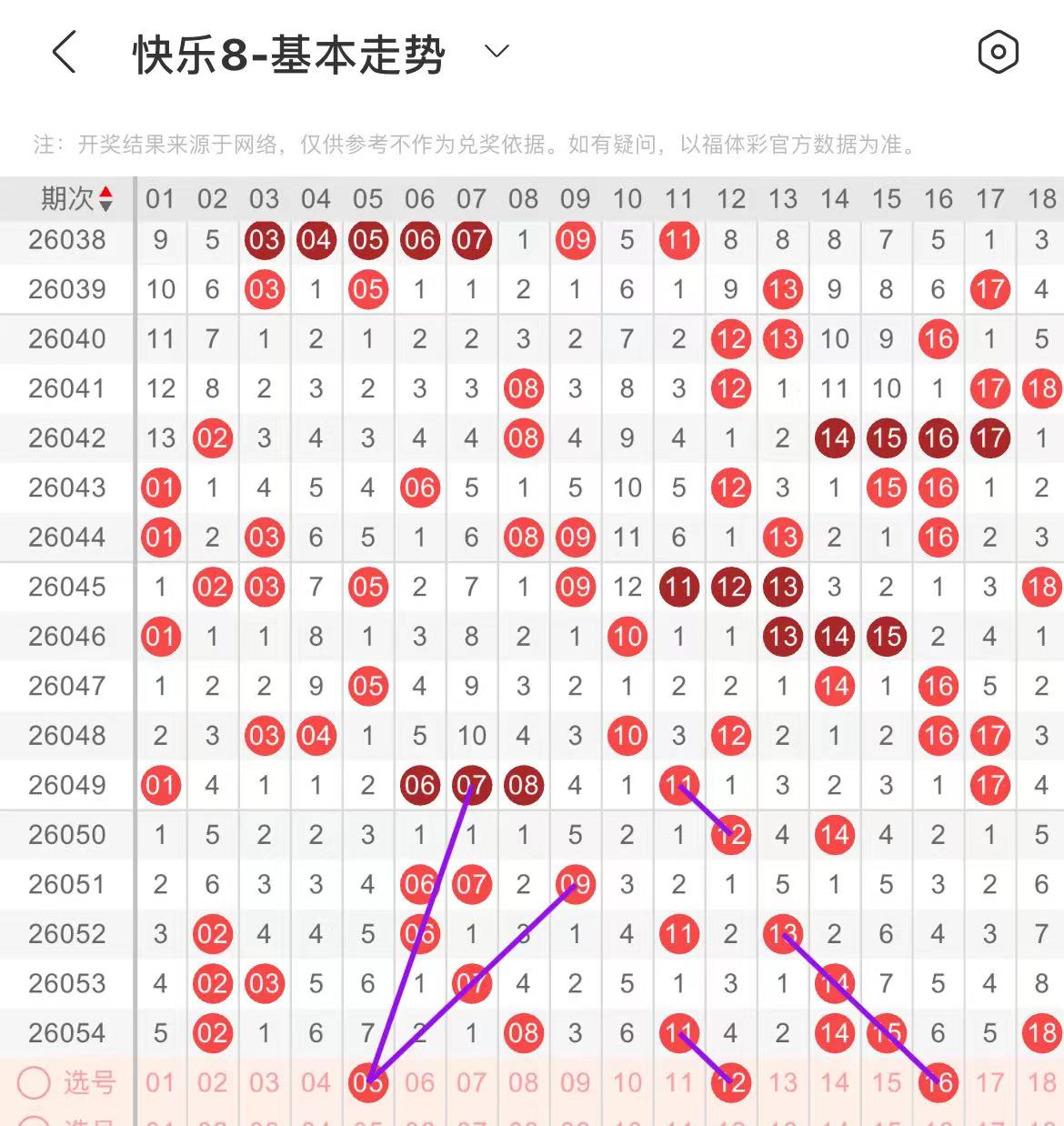Screen dimensions: 1064x1126
Task: Pick number 01 in the 选号 row
Action: (160, 1082)
